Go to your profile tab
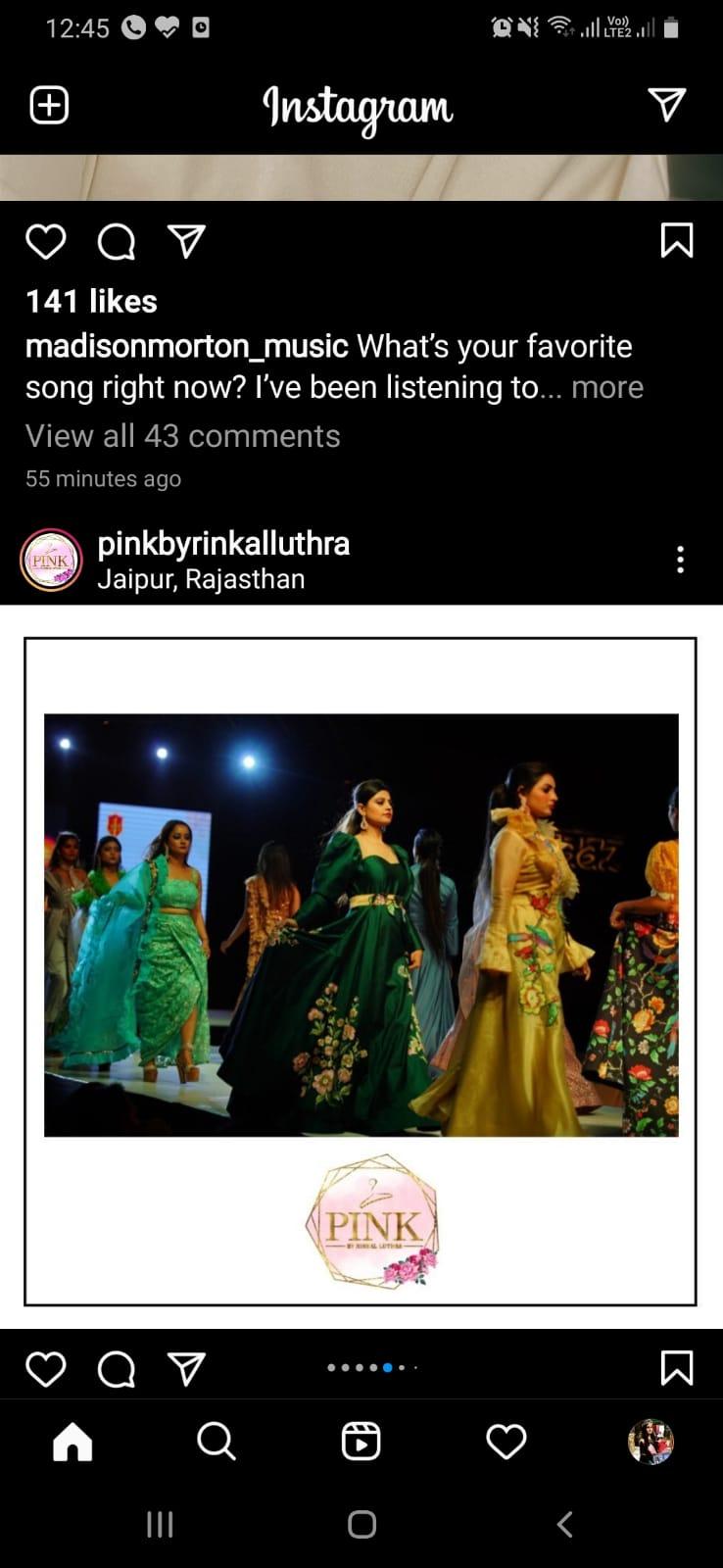The width and height of the screenshot is (723, 1568). (651, 1442)
